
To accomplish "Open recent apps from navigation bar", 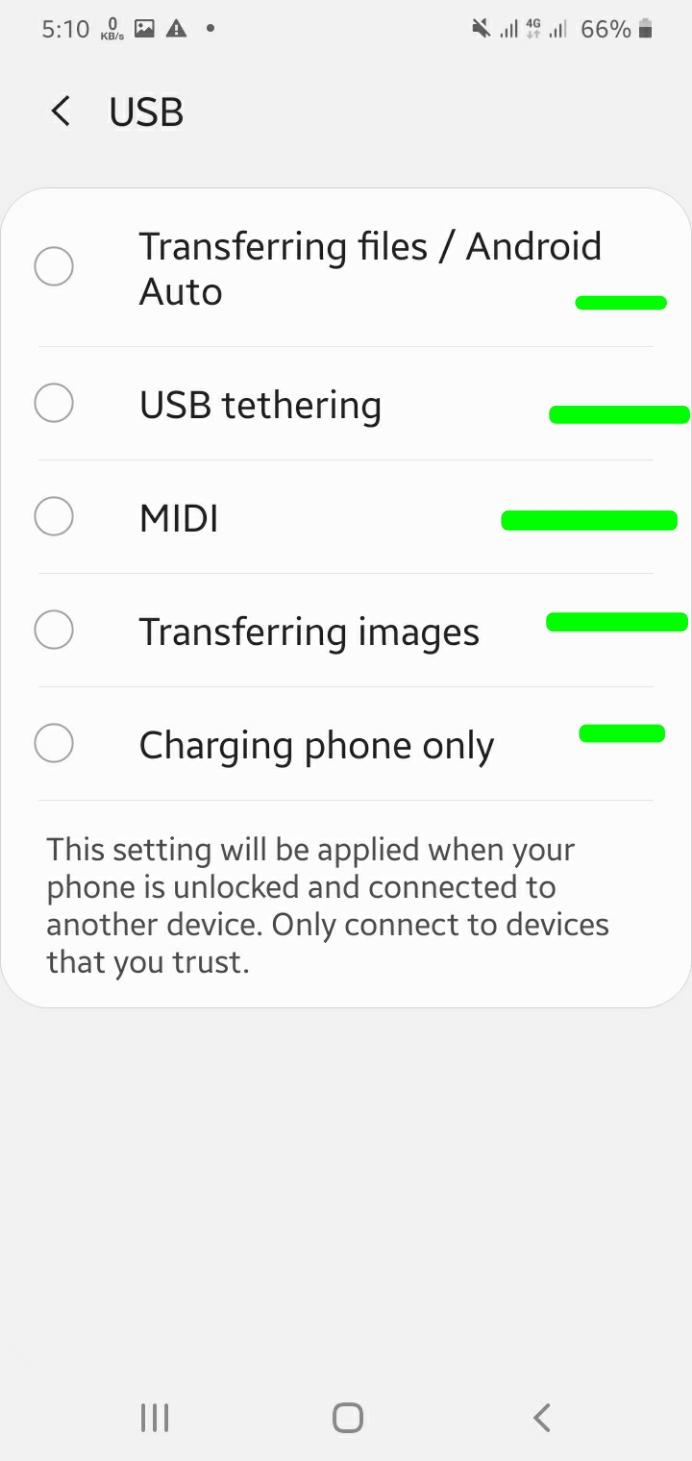I will coord(154,1417).
